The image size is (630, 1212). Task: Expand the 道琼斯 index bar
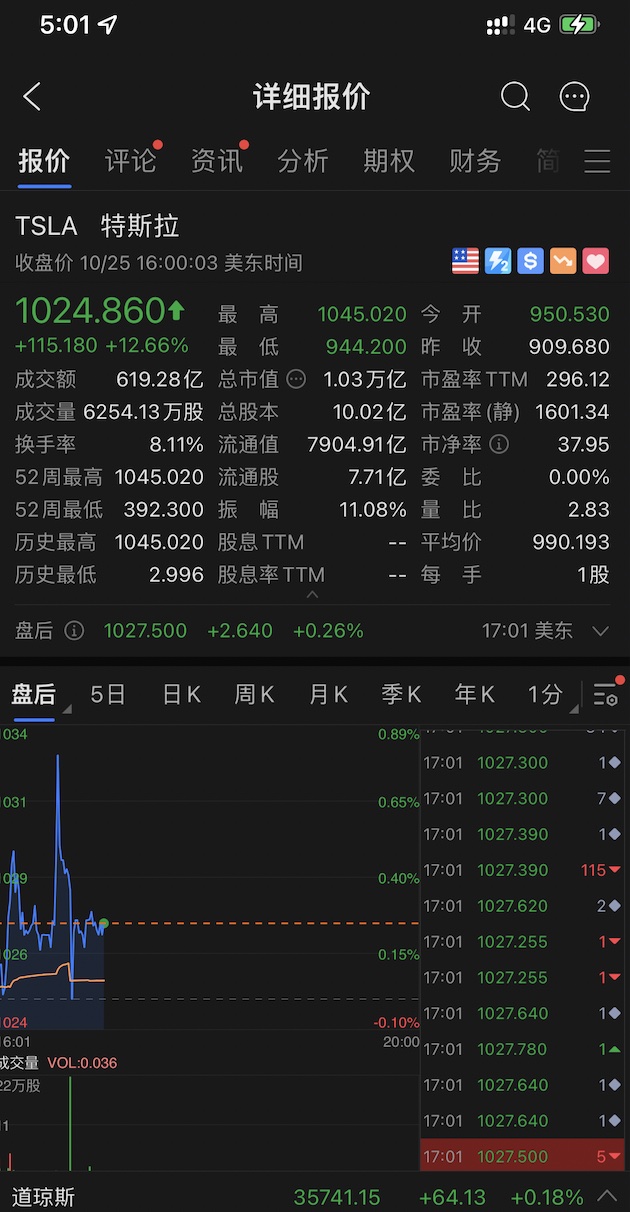tap(607, 1196)
